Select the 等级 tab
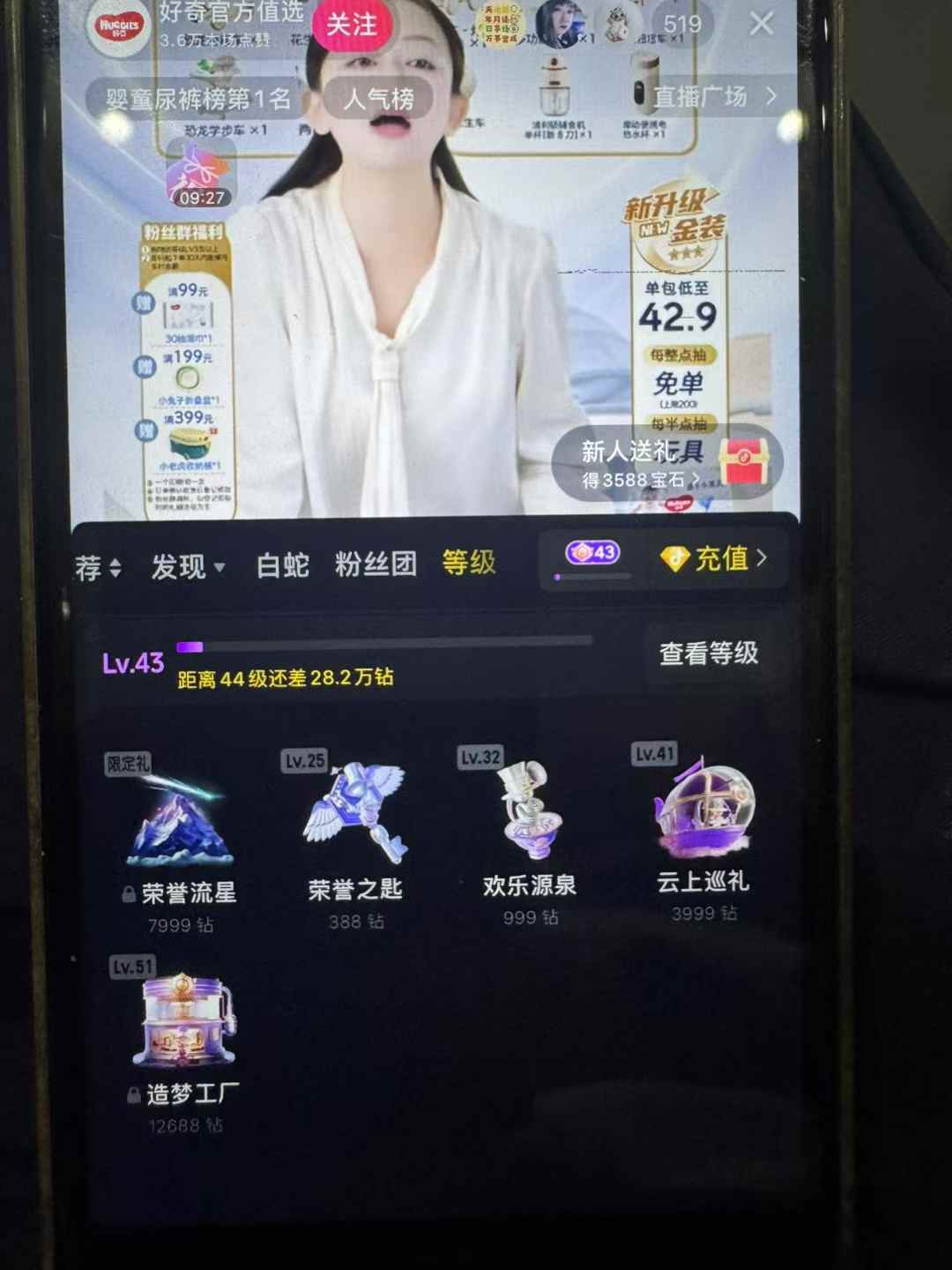 [x=468, y=562]
